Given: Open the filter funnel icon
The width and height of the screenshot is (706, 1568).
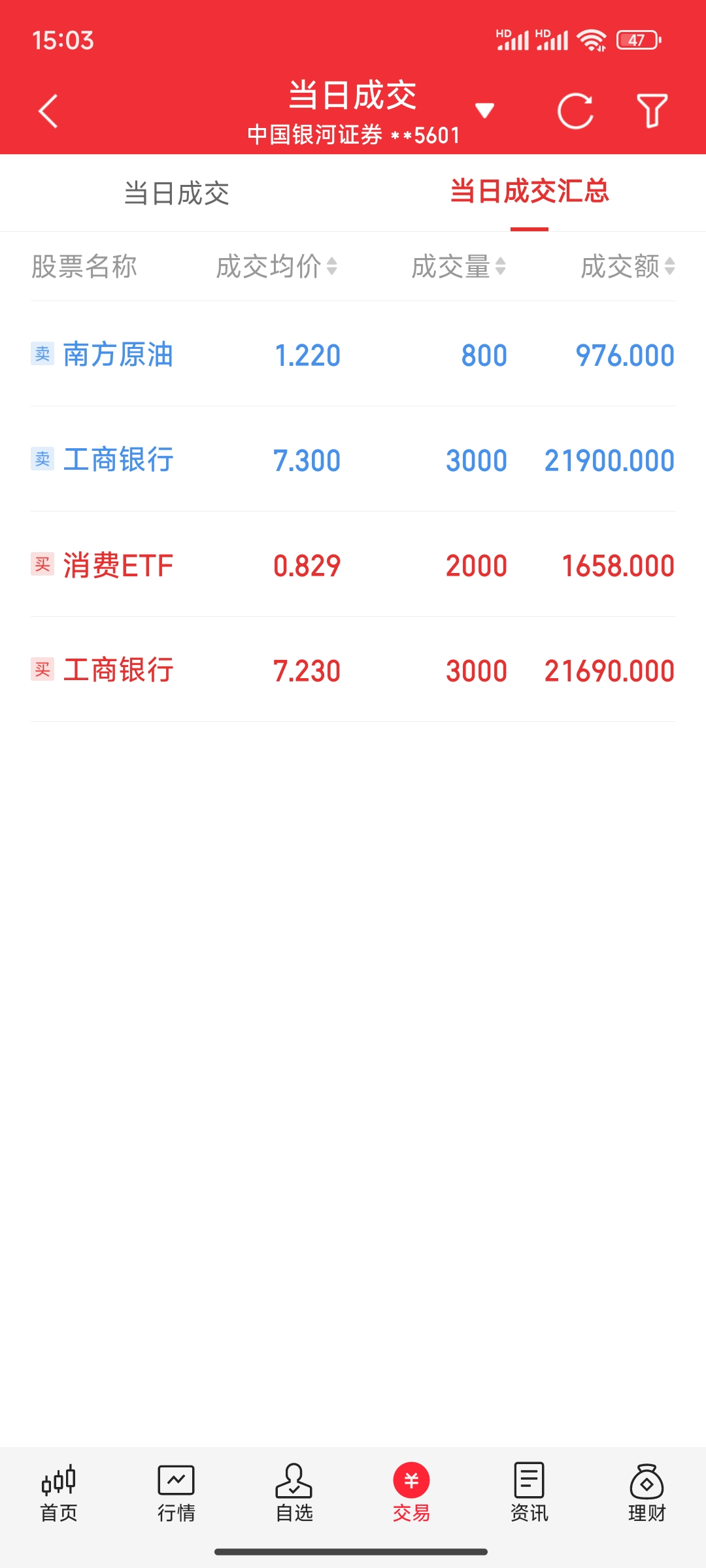Looking at the screenshot, I should click(652, 111).
